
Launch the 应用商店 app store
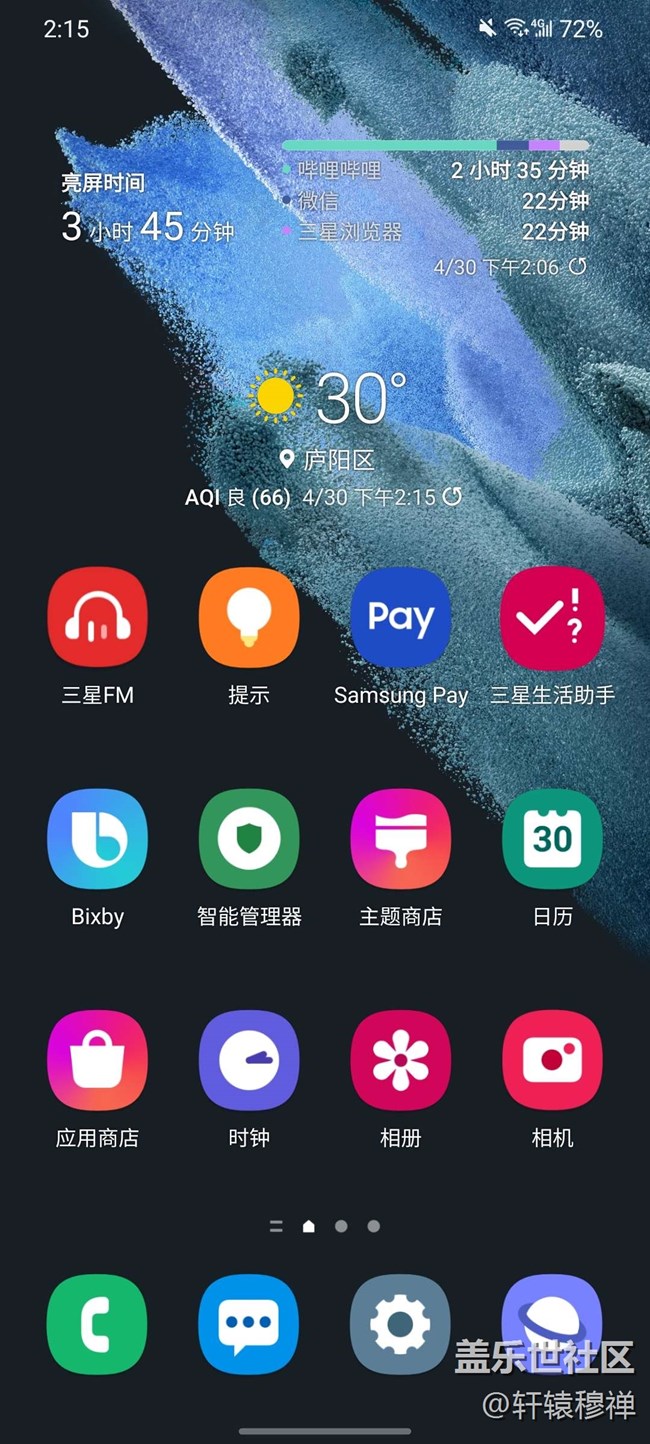click(97, 1060)
